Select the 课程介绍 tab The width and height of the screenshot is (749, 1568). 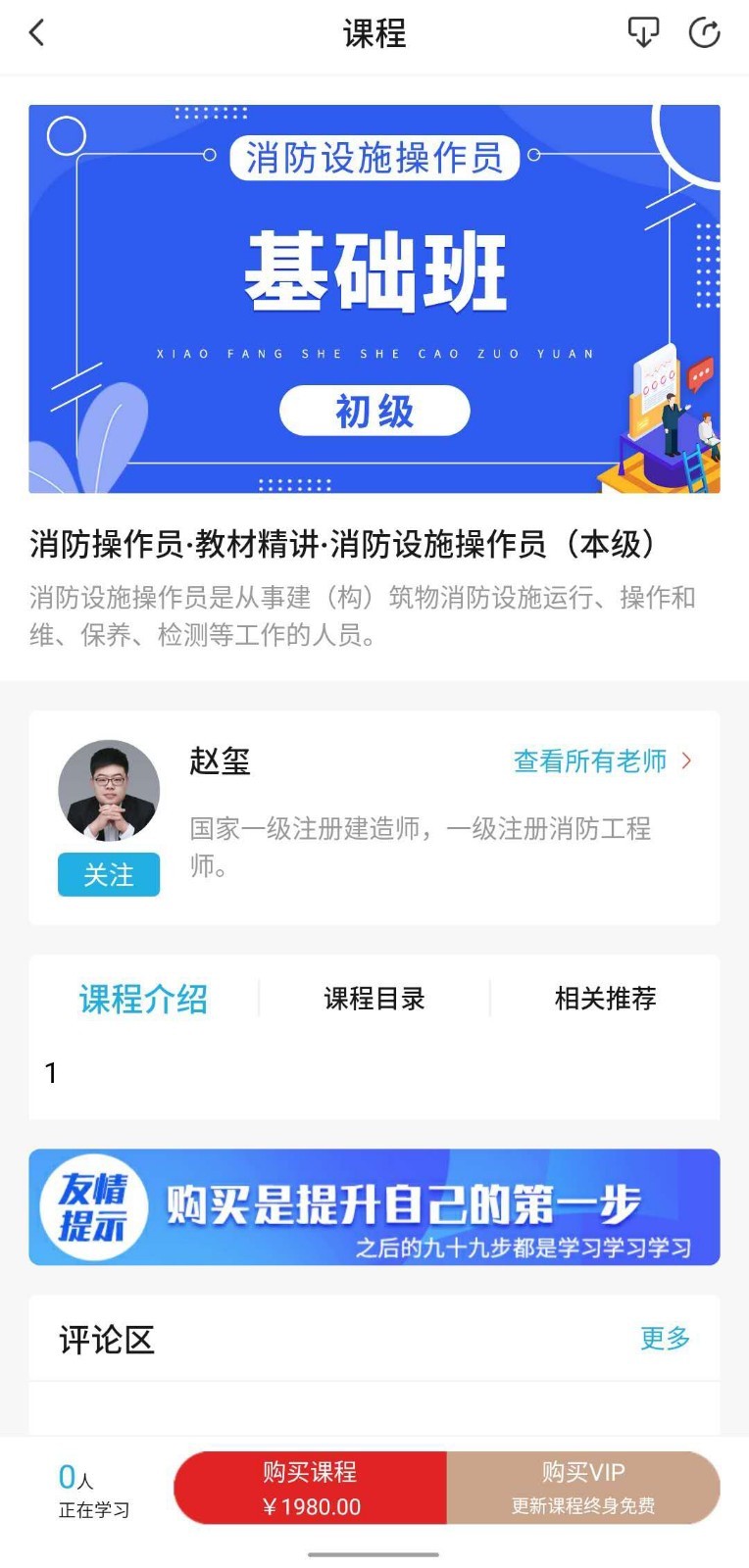tap(142, 998)
